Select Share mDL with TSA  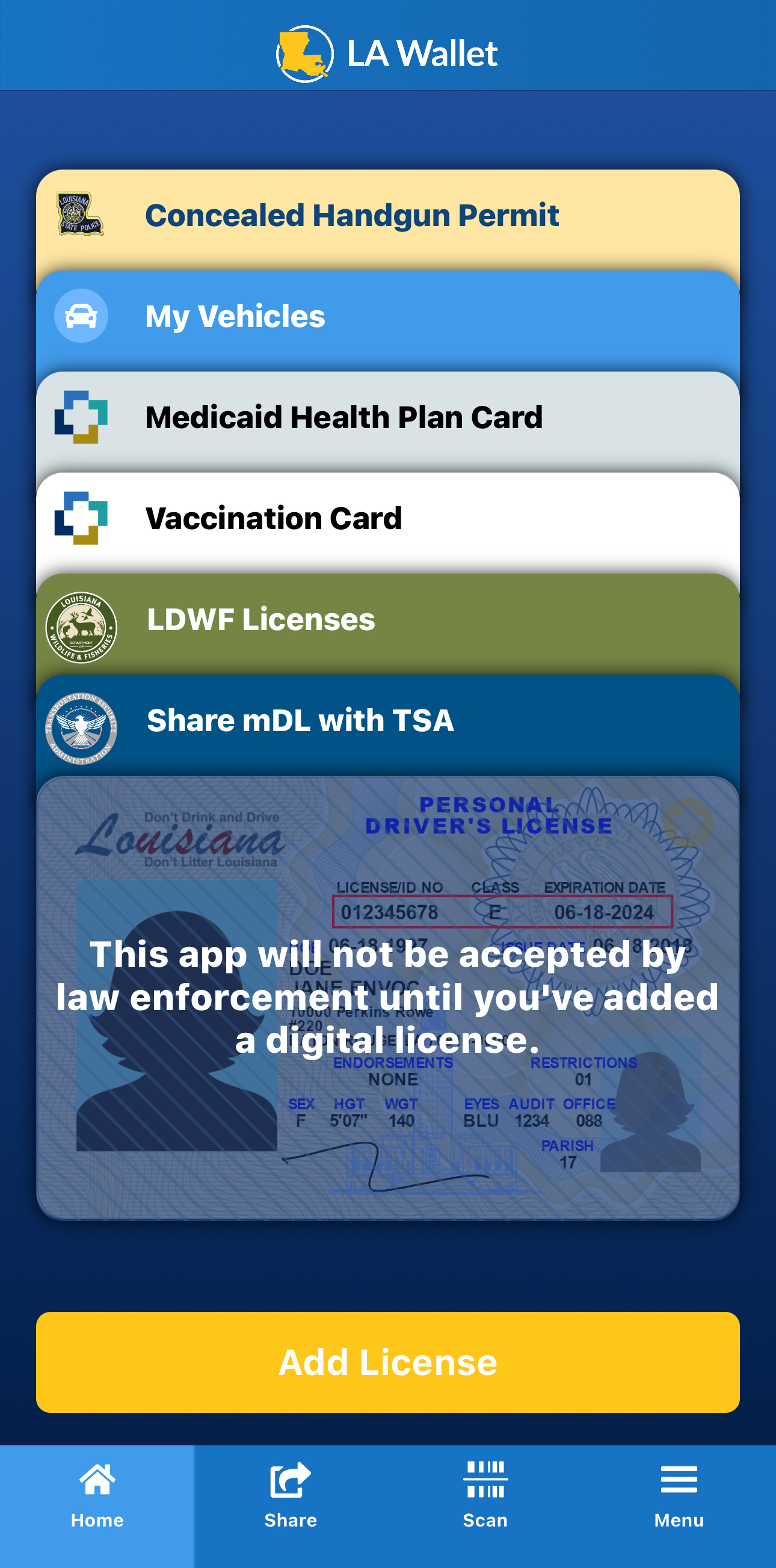click(387, 721)
